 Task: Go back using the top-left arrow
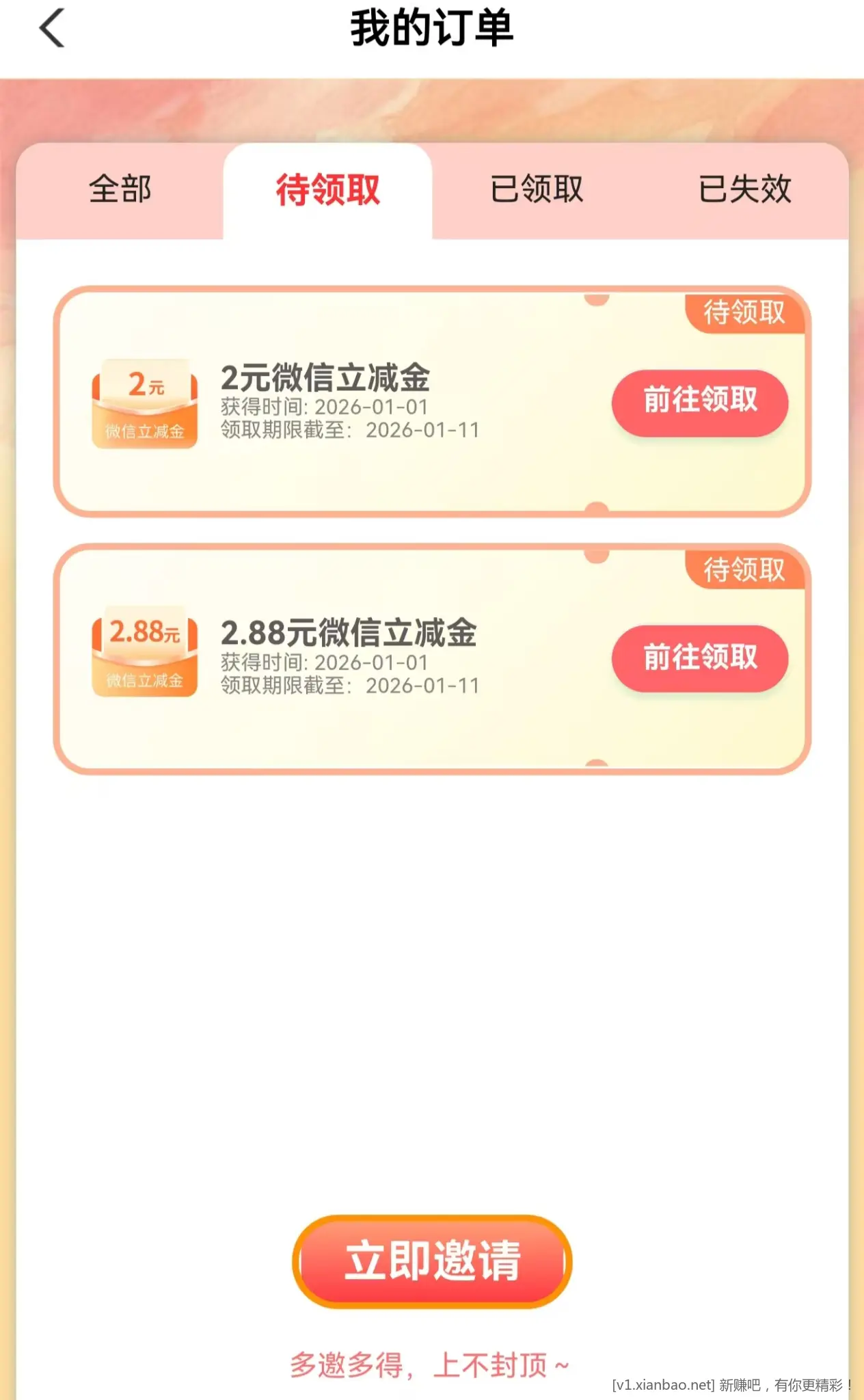coord(52,29)
